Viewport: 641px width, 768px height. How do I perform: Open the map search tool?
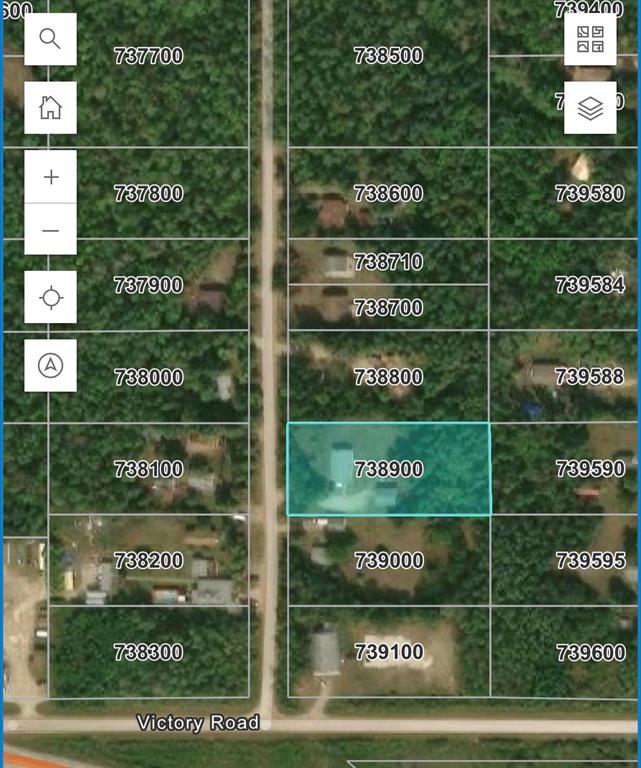pos(50,39)
